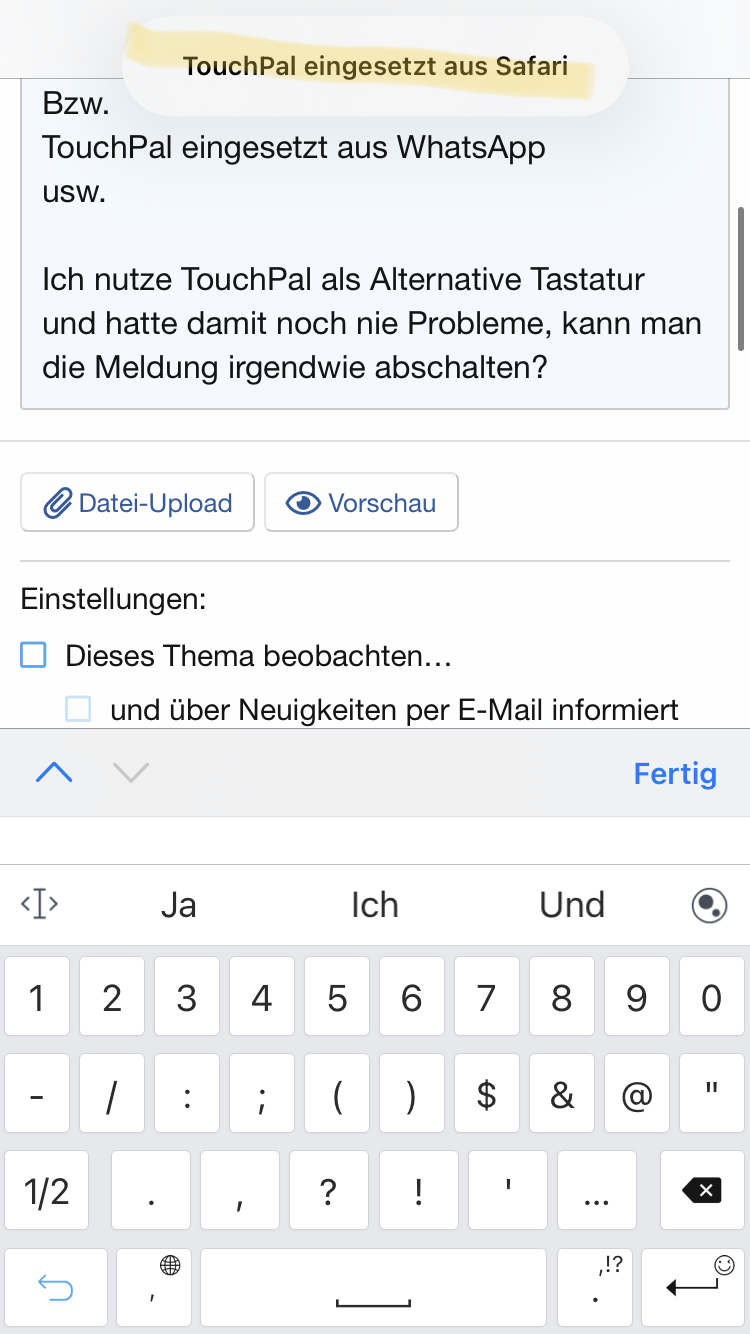Switch symbols page with 1/2 key
The width and height of the screenshot is (750, 1334).
[47, 1190]
